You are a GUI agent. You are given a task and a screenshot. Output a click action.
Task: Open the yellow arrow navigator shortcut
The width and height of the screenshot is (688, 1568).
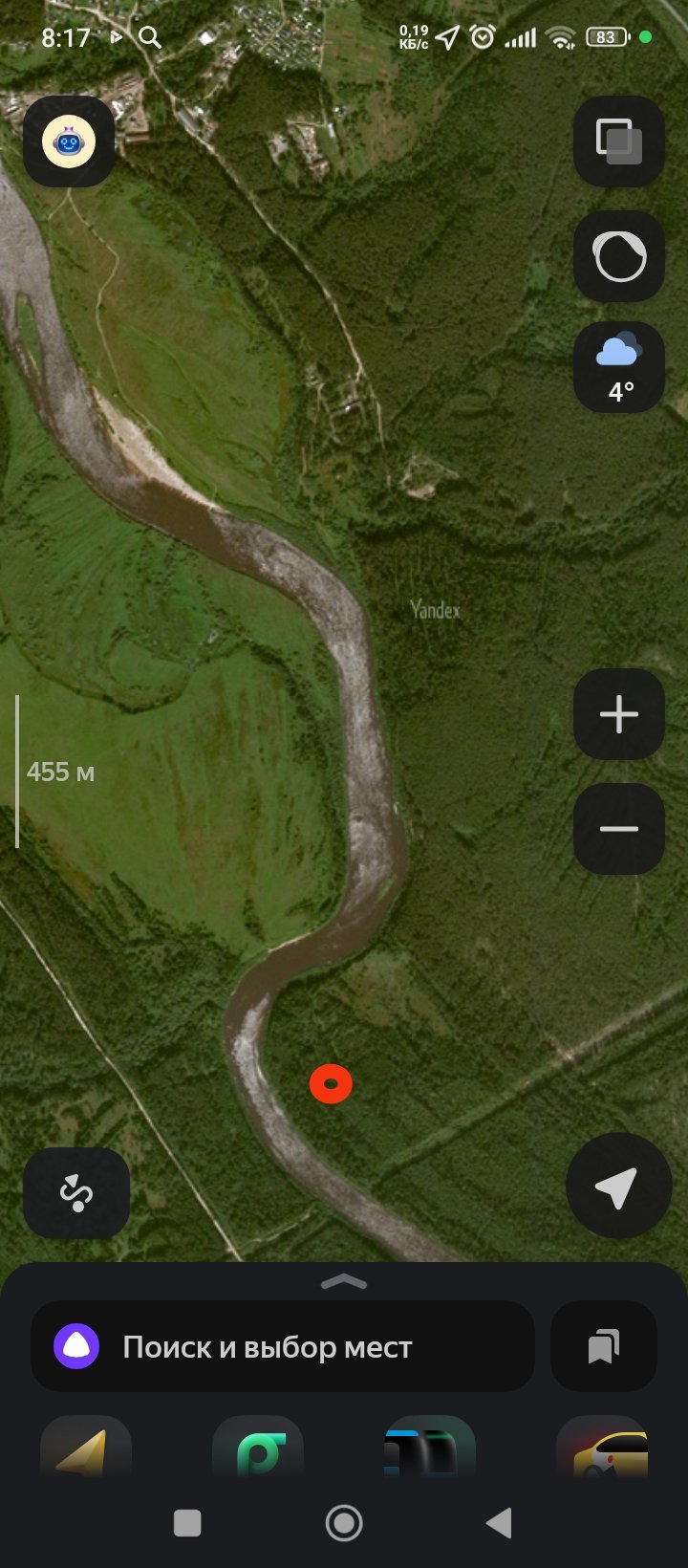click(86, 1448)
